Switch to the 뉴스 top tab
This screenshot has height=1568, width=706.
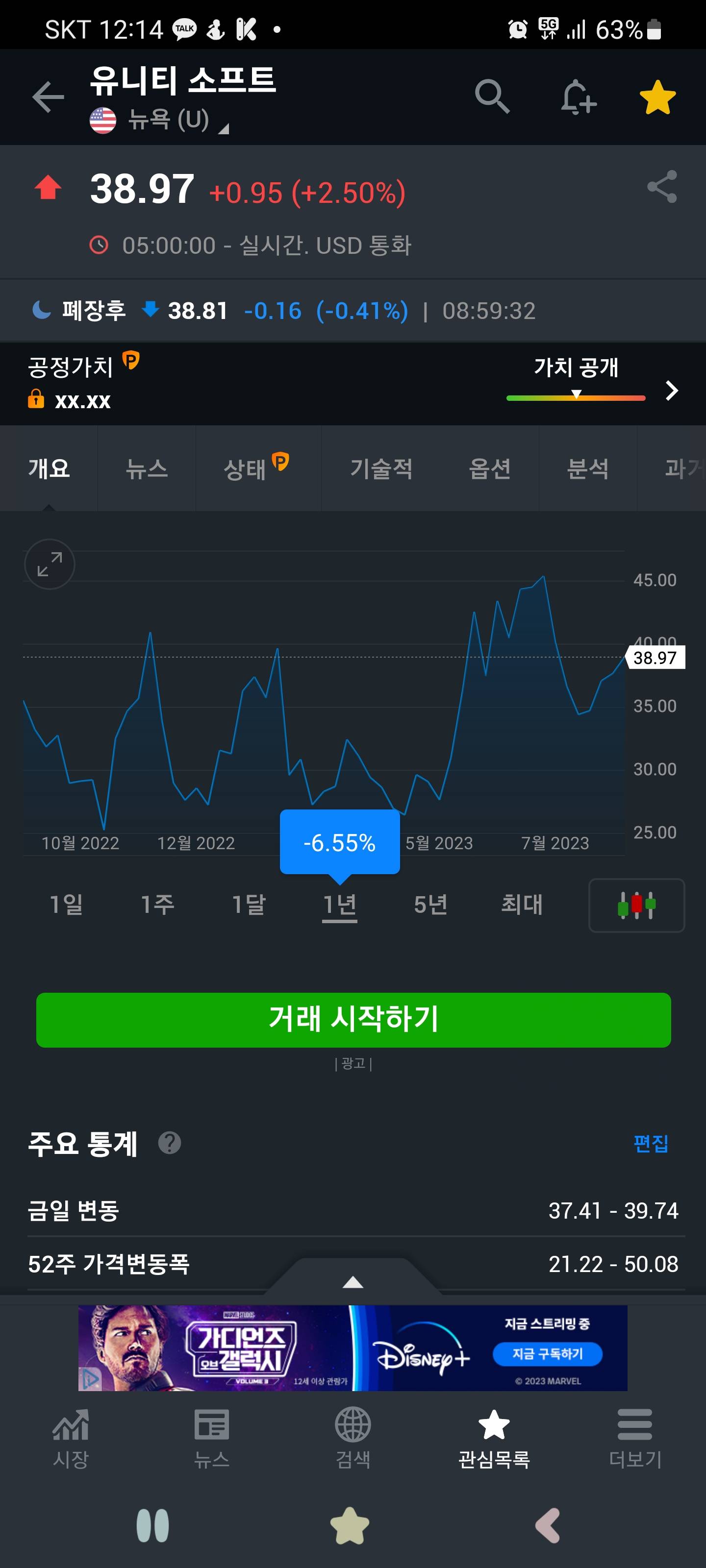[x=146, y=468]
